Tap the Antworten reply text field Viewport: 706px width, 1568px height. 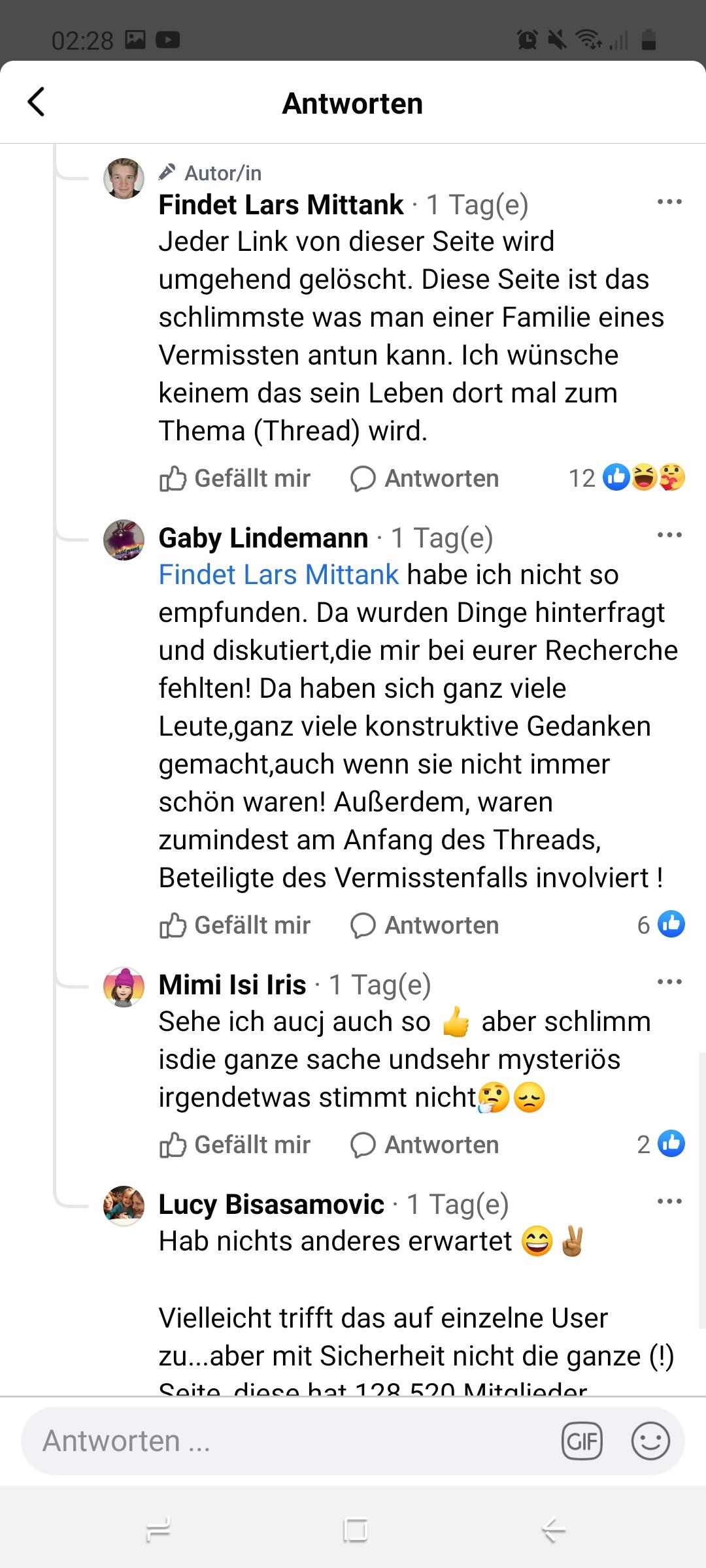[288, 1441]
